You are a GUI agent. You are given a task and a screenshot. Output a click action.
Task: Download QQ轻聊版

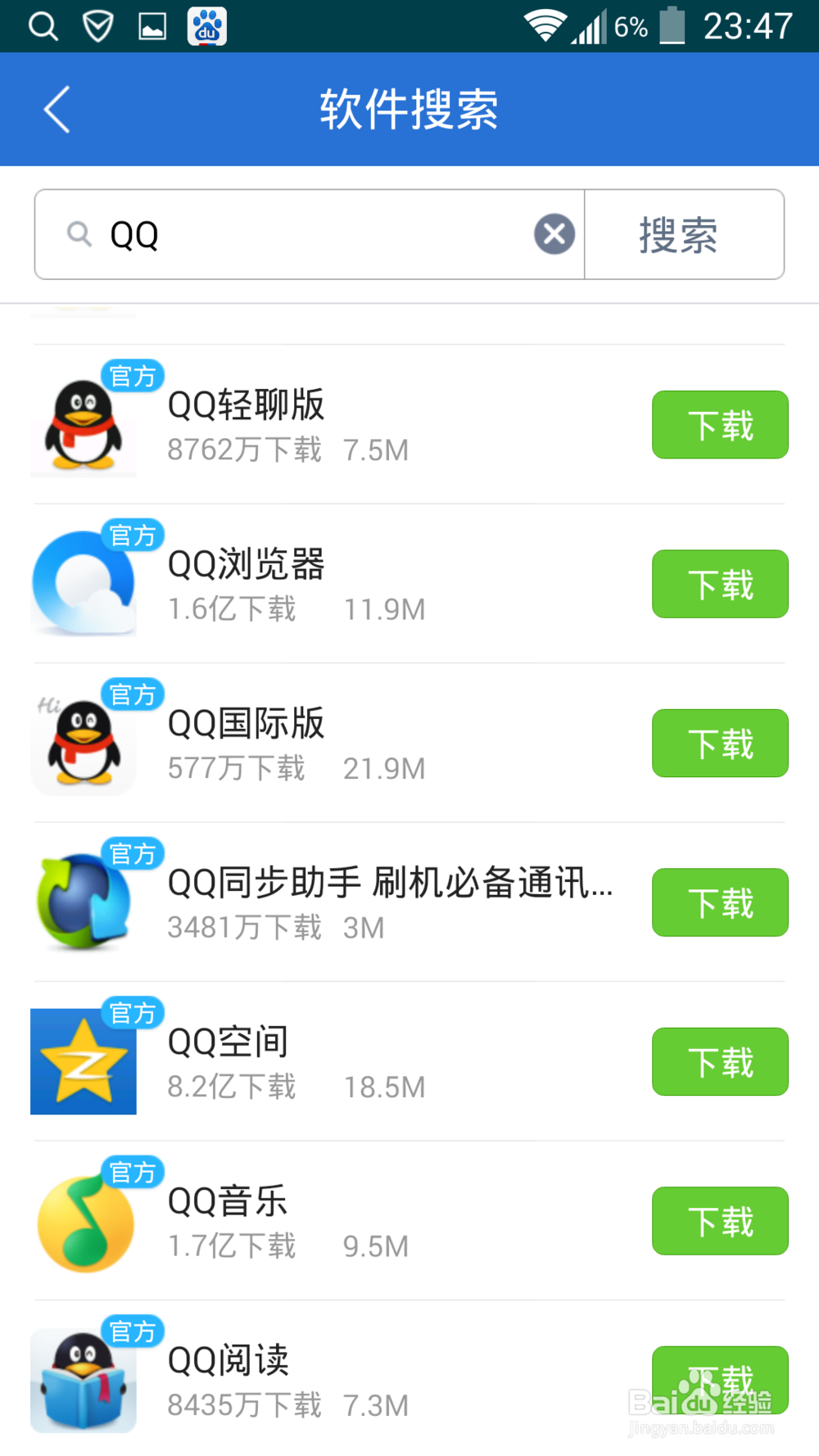[x=719, y=425]
